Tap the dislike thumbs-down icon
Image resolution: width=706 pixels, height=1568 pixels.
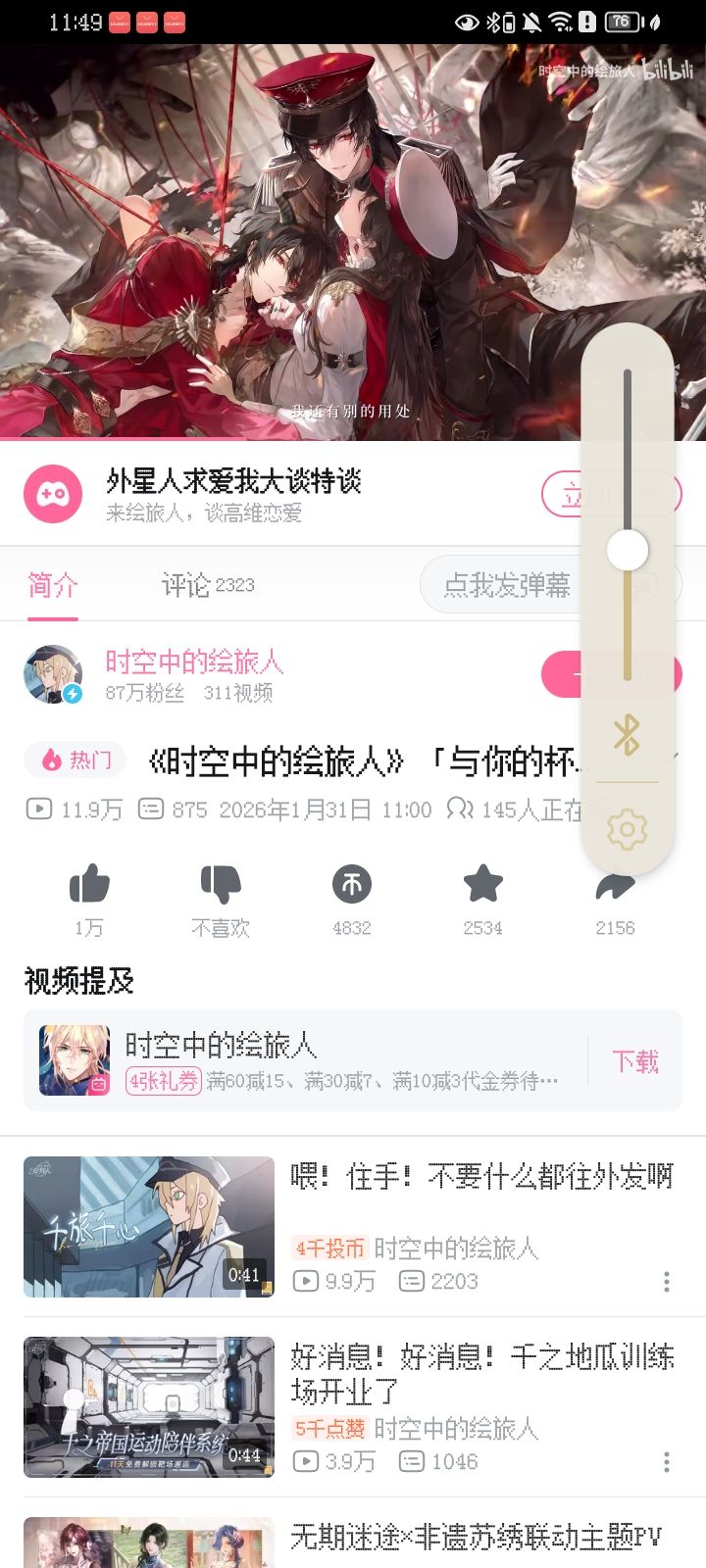point(221,885)
